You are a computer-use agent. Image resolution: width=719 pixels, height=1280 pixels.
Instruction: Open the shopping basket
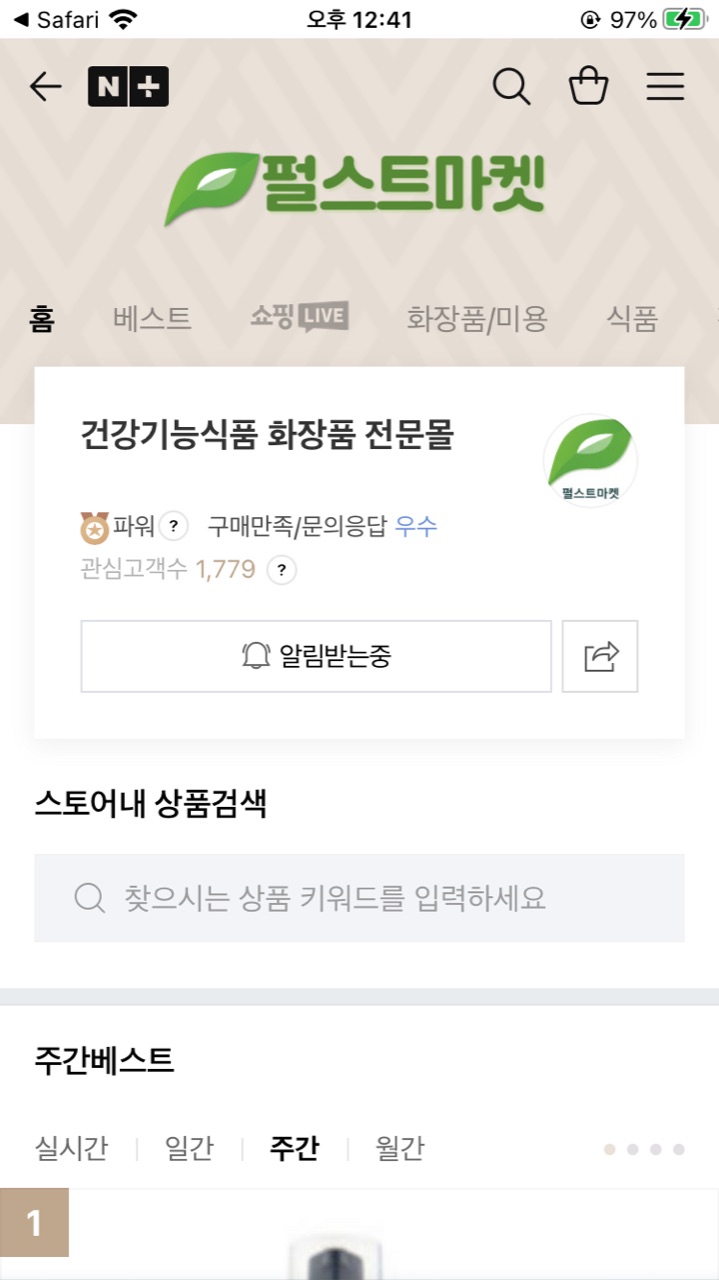point(588,87)
